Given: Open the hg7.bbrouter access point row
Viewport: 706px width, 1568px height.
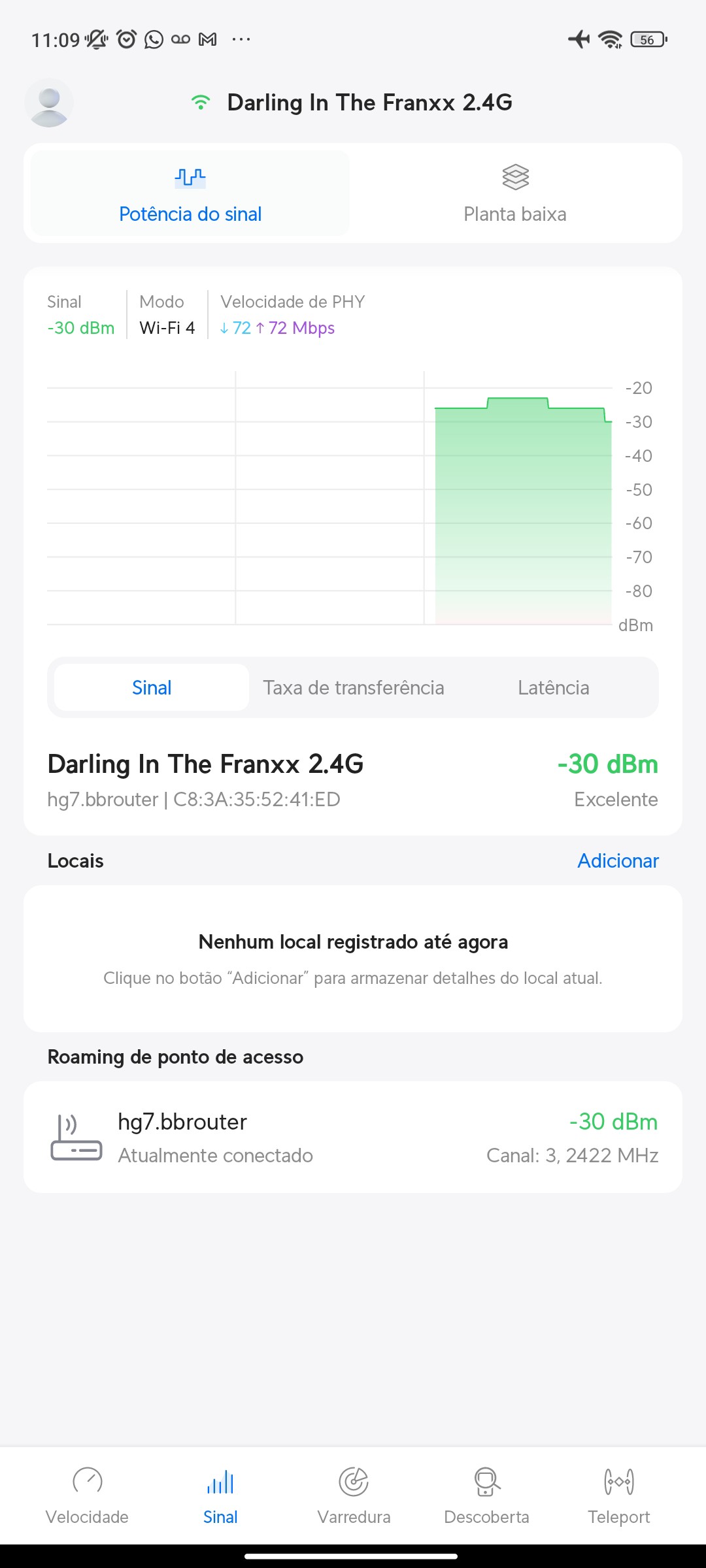Looking at the screenshot, I should coord(353,1137).
